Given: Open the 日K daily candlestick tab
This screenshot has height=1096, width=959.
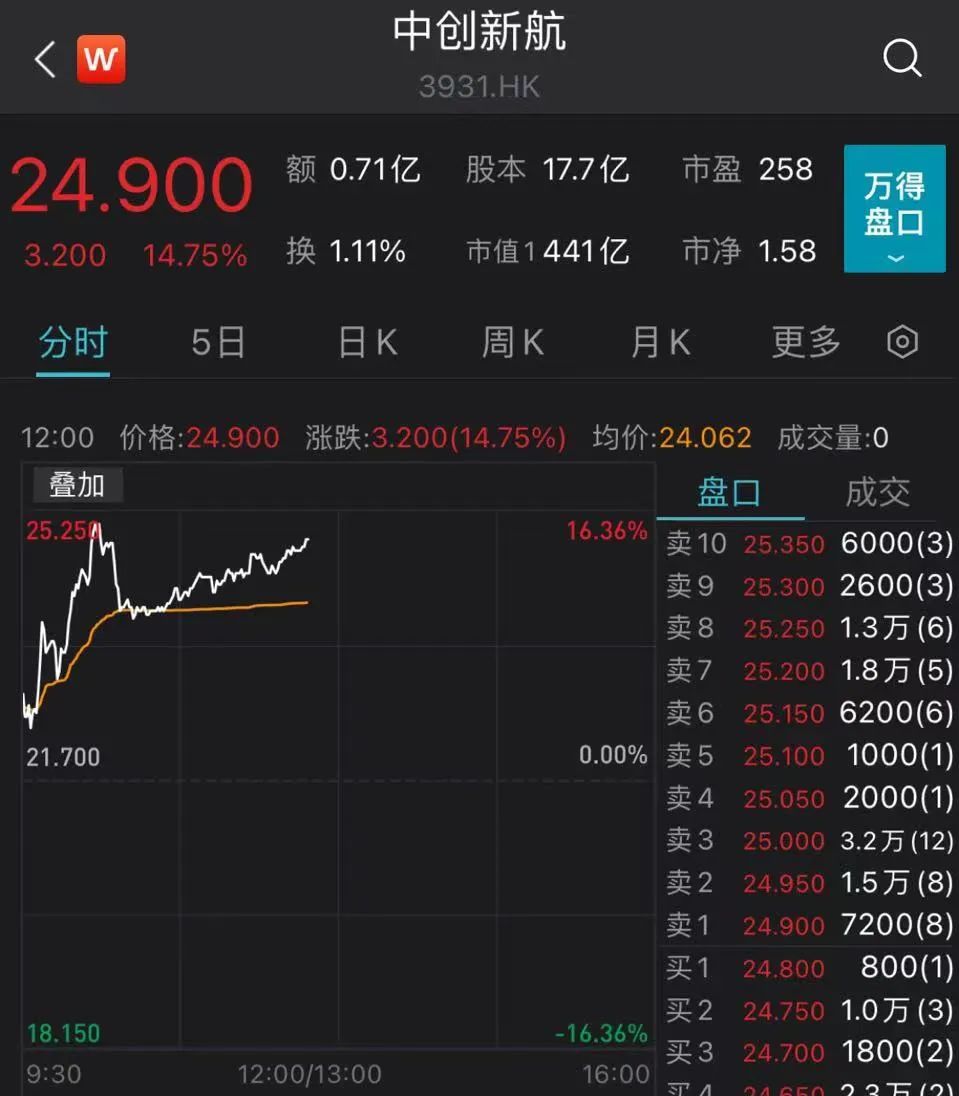Looking at the screenshot, I should coord(364,341).
